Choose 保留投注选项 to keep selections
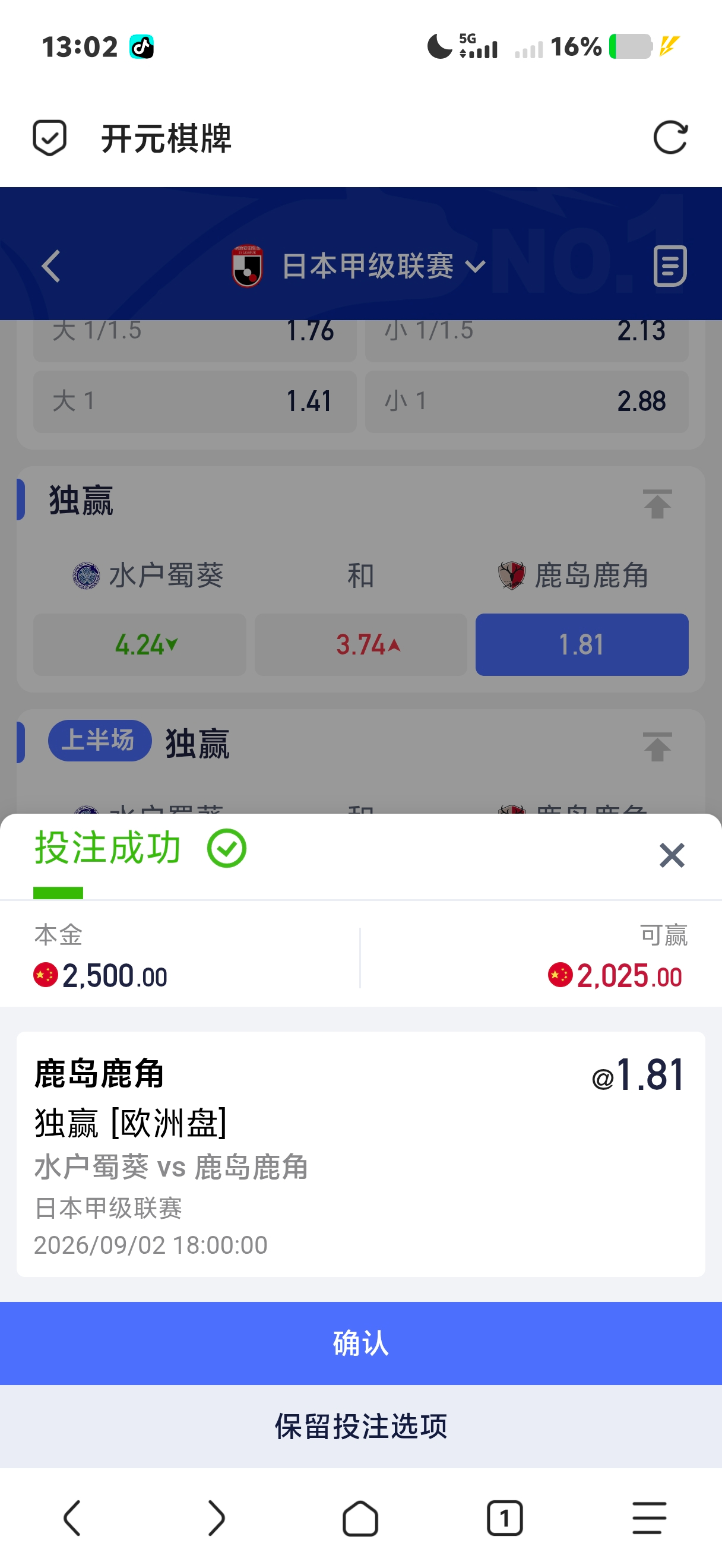 click(360, 1426)
